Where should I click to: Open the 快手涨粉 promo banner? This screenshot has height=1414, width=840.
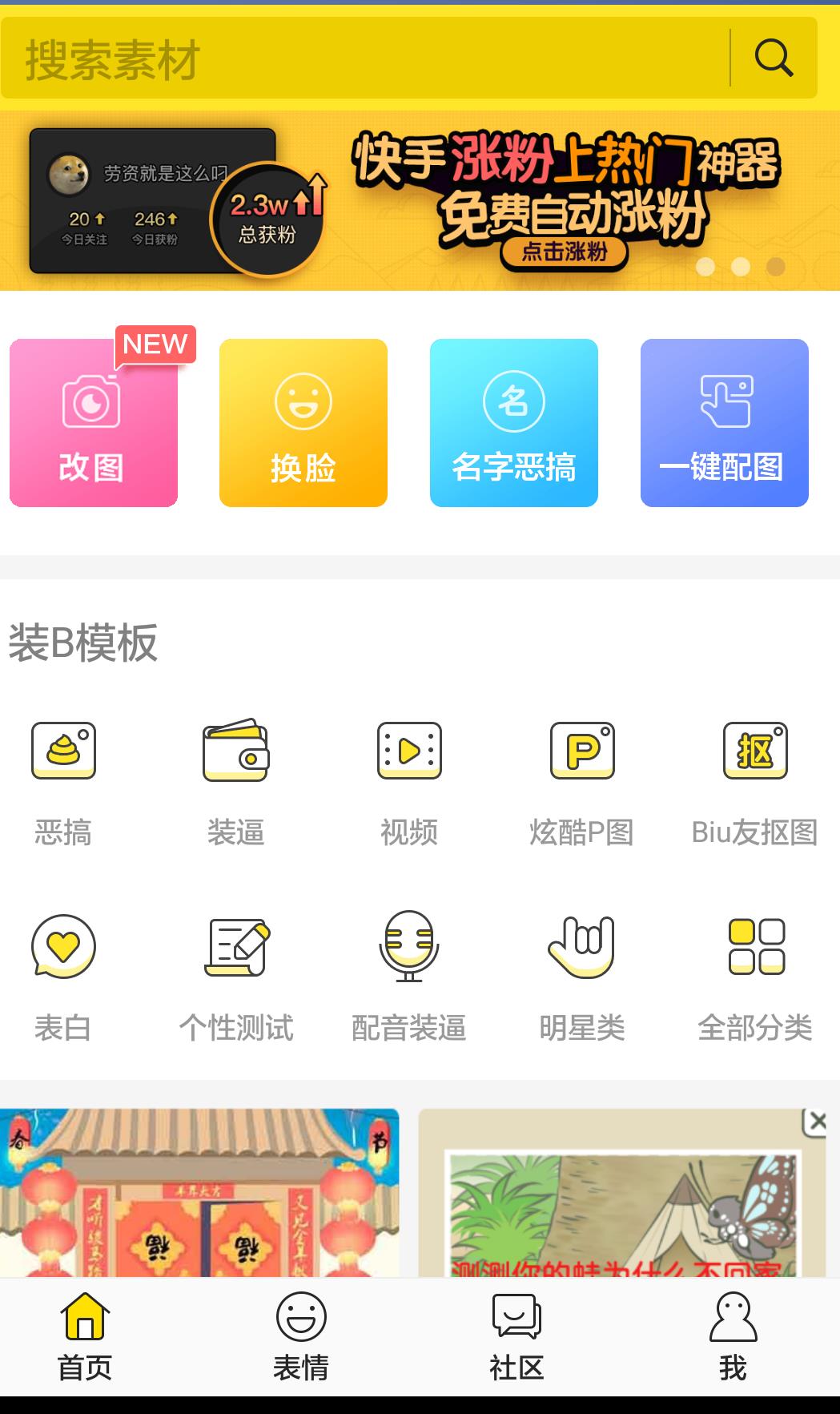tap(420, 200)
